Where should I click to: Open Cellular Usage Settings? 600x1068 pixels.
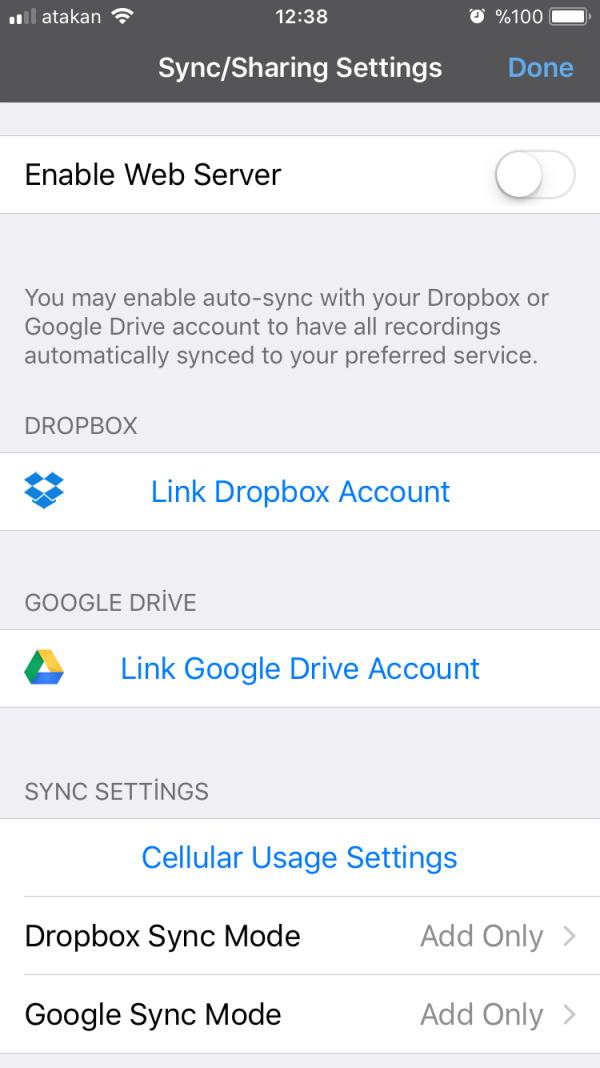300,858
